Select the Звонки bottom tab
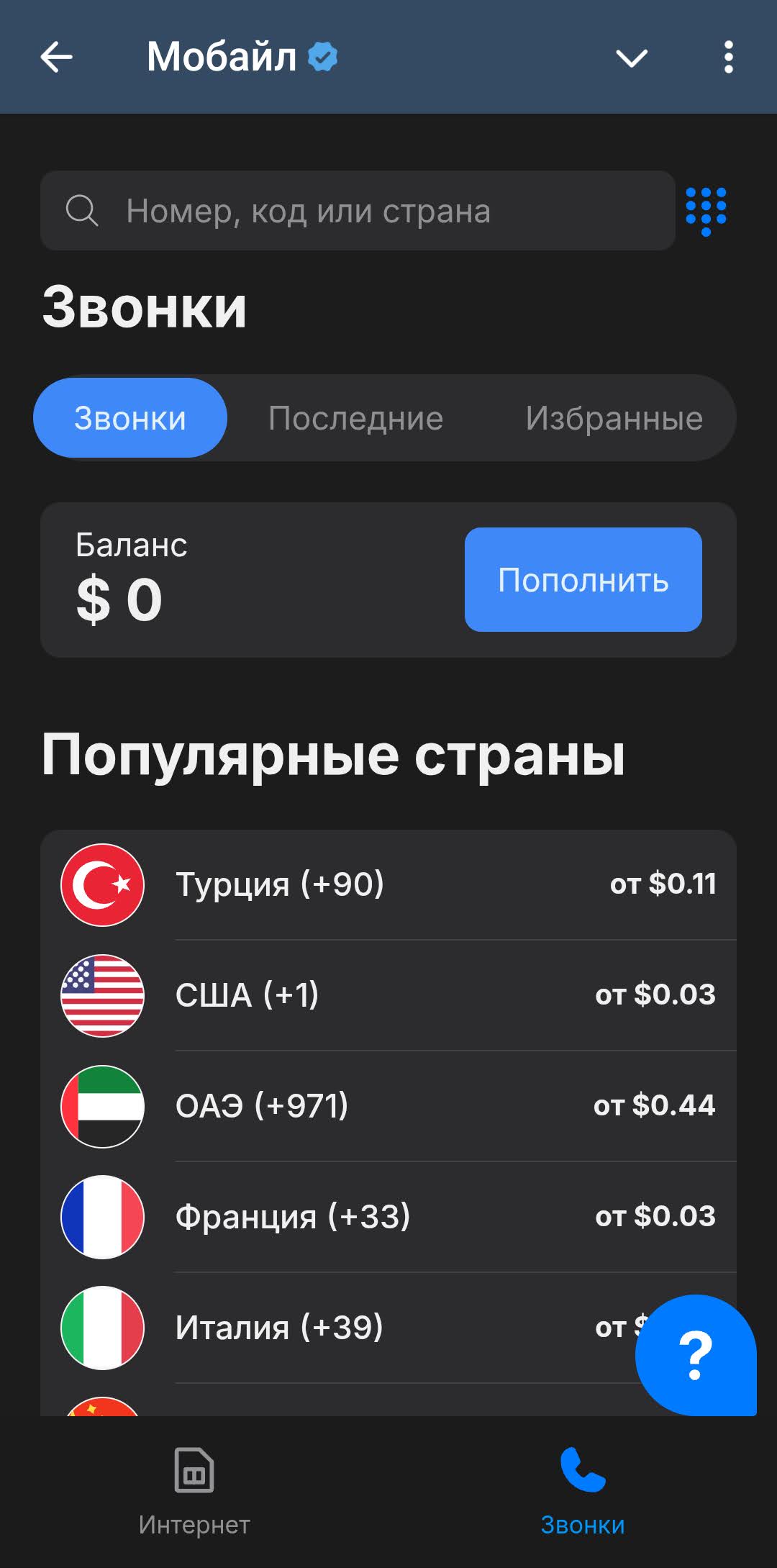This screenshot has width=777, height=1568. pyautogui.click(x=583, y=1492)
